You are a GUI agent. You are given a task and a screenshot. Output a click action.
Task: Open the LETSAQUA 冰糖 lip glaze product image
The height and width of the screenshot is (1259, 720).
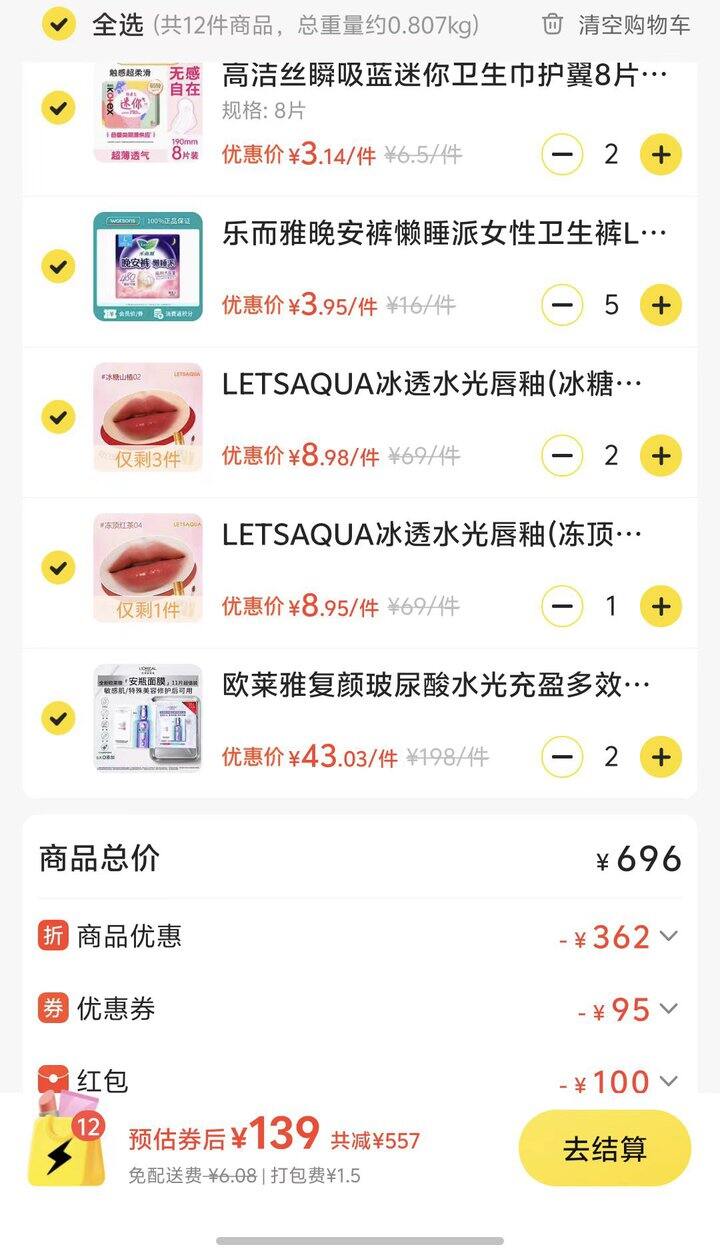tap(148, 417)
